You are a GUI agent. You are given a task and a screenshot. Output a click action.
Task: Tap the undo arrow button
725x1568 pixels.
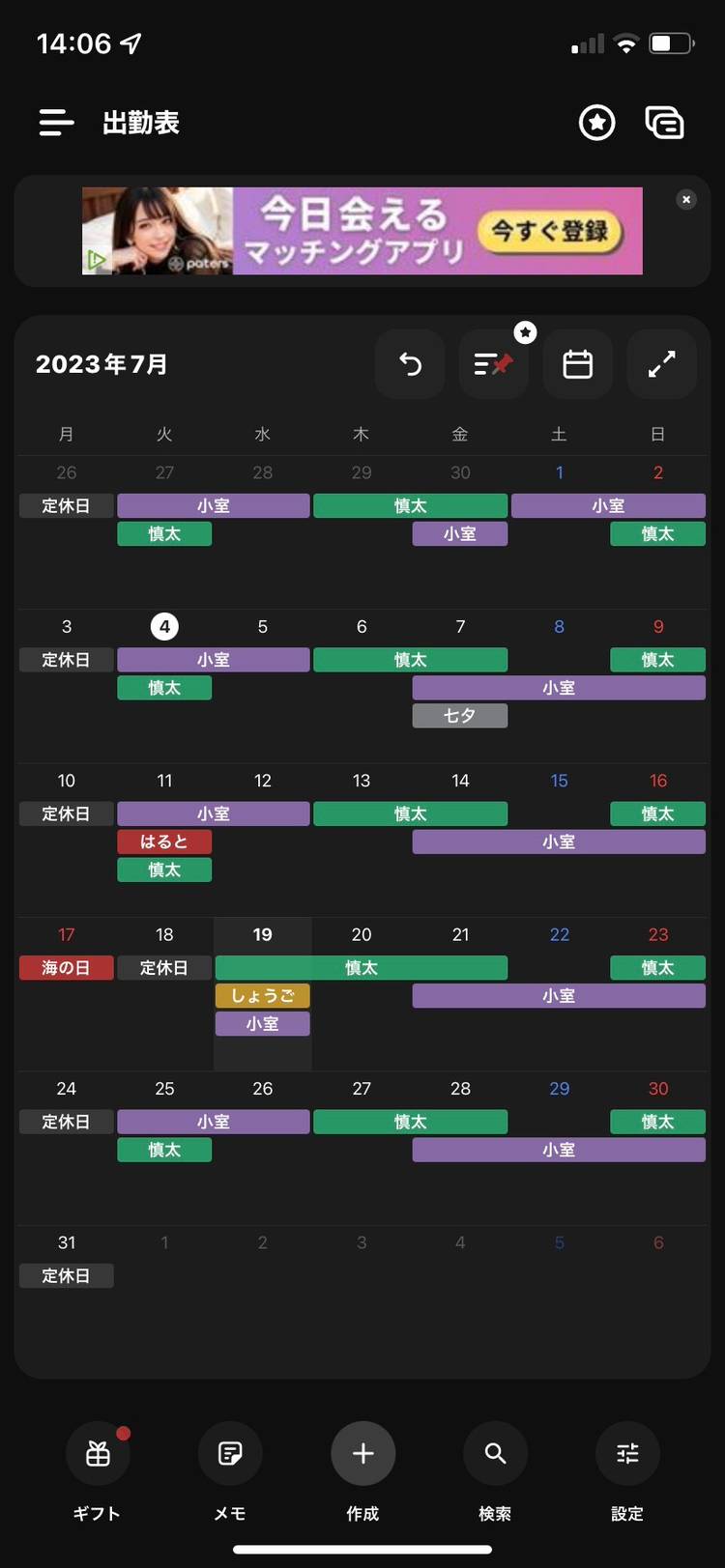pyautogui.click(x=410, y=364)
